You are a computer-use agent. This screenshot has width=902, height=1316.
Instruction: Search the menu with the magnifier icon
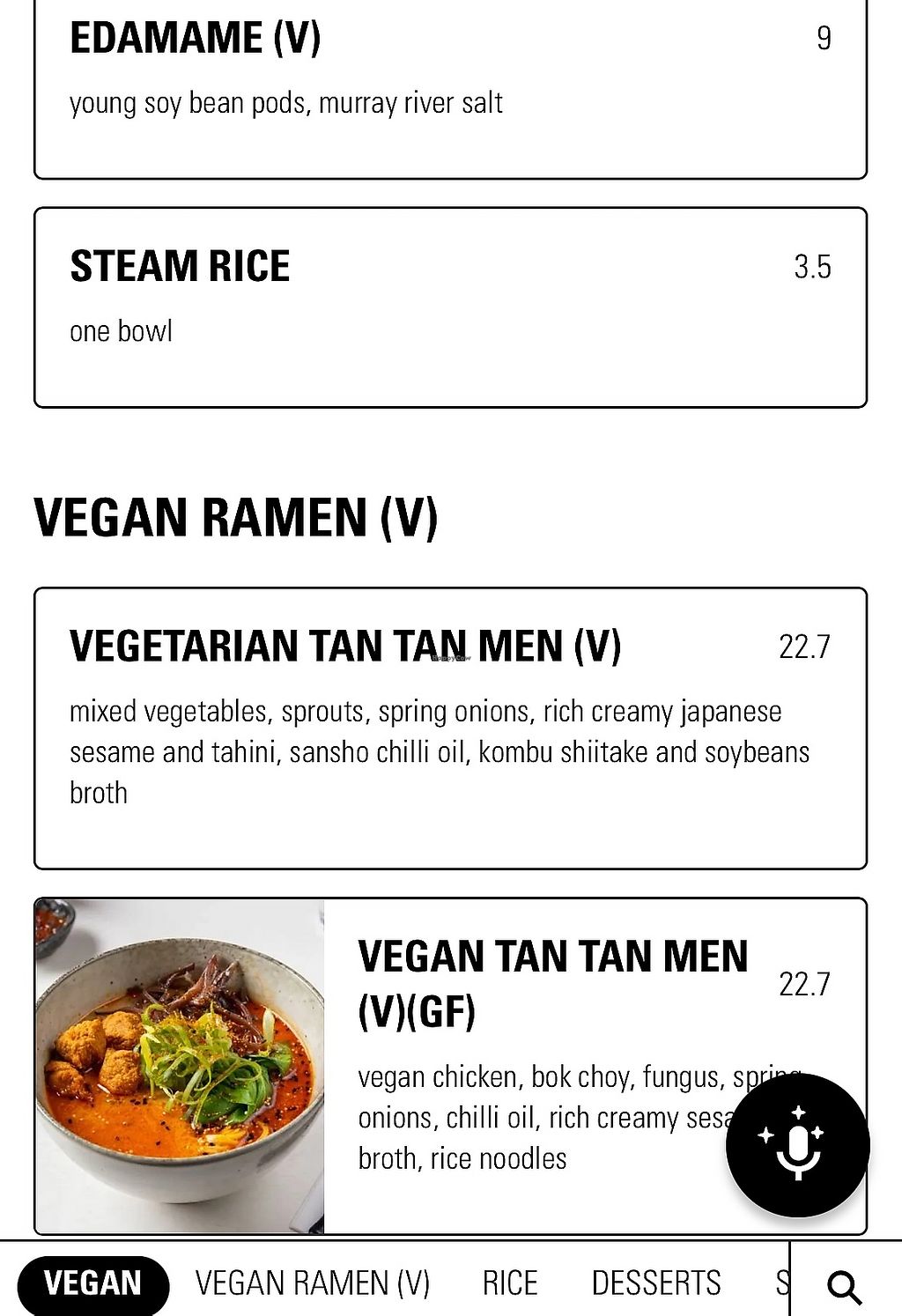844,1287
